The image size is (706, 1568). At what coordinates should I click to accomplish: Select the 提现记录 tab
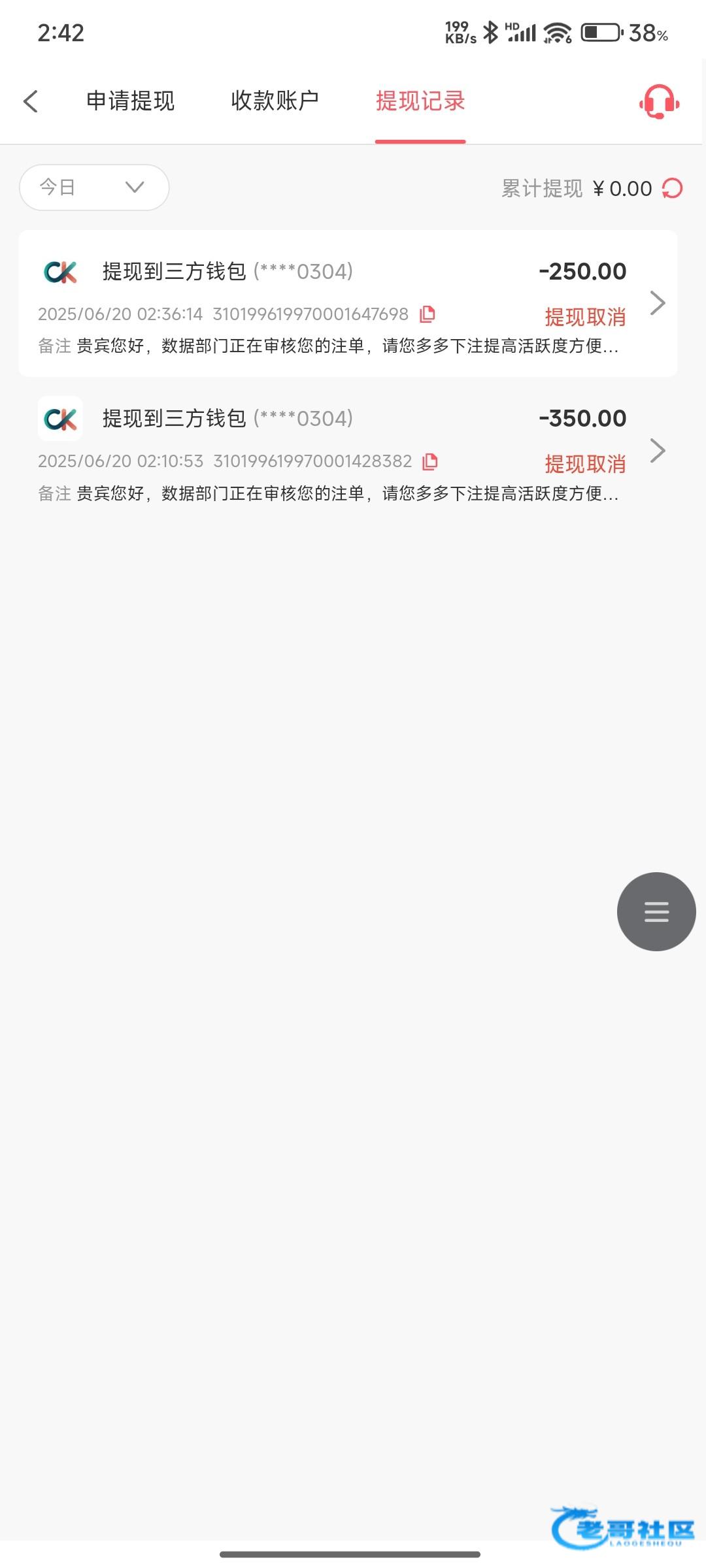420,101
